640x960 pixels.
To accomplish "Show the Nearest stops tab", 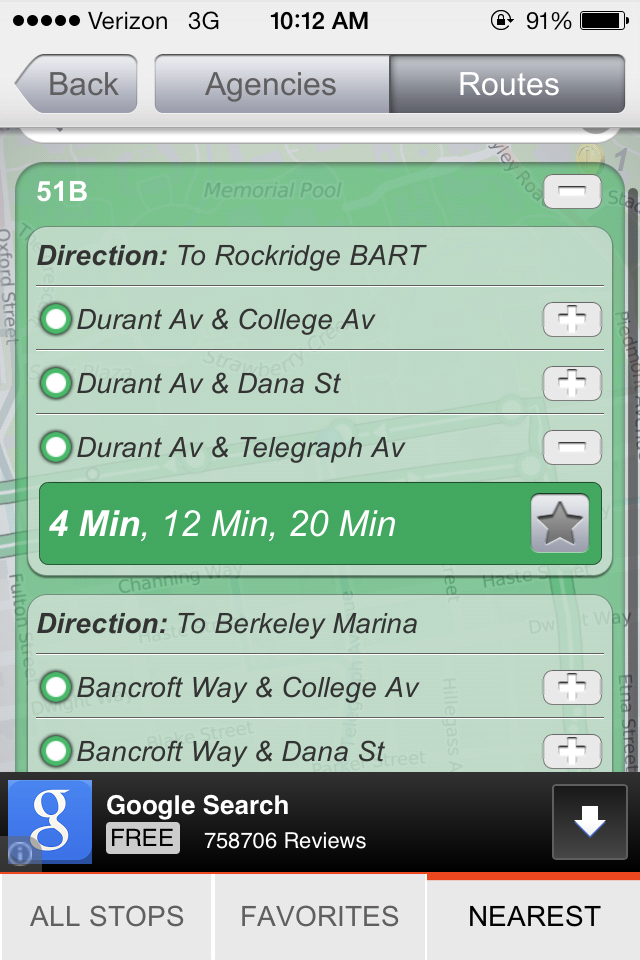I will point(534,916).
